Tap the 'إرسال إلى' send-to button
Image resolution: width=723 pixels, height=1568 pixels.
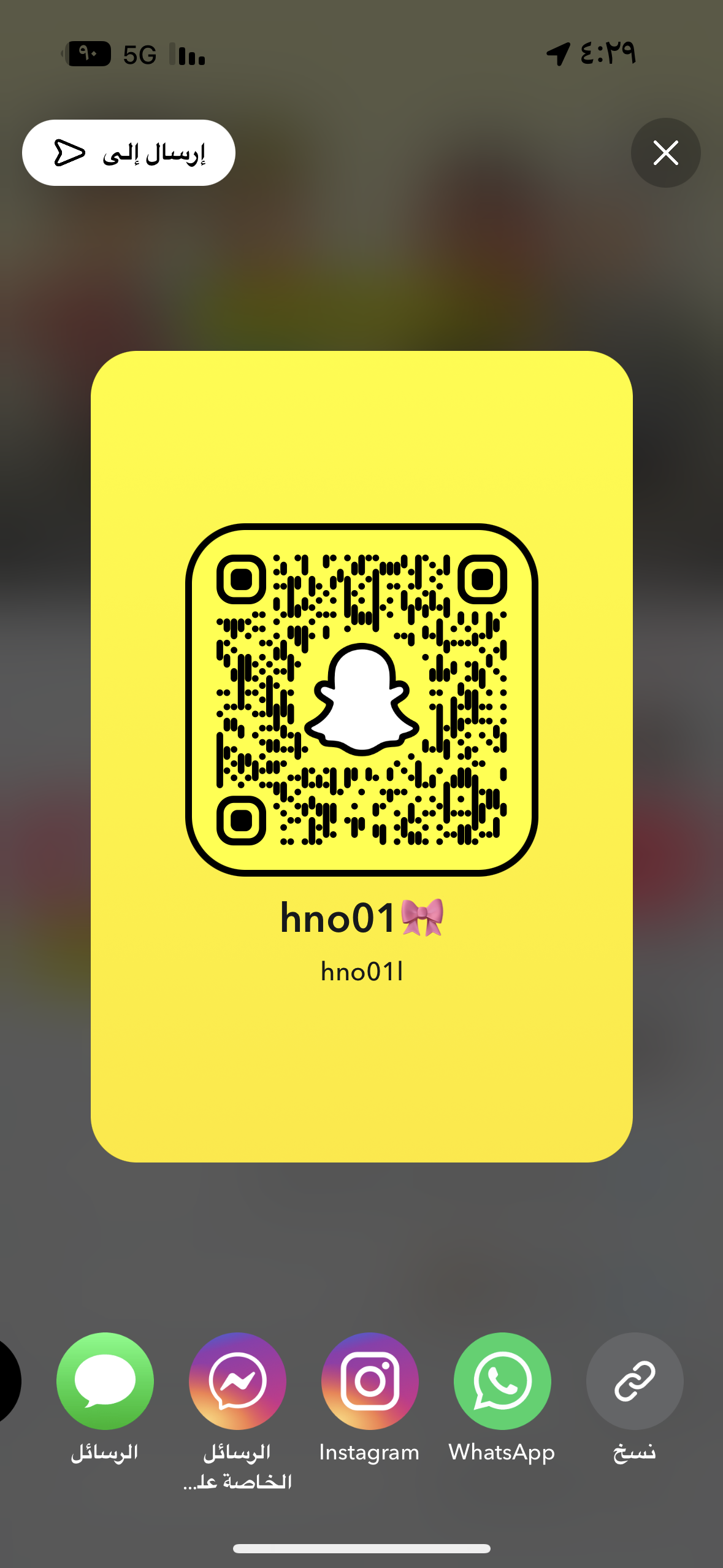pos(129,153)
